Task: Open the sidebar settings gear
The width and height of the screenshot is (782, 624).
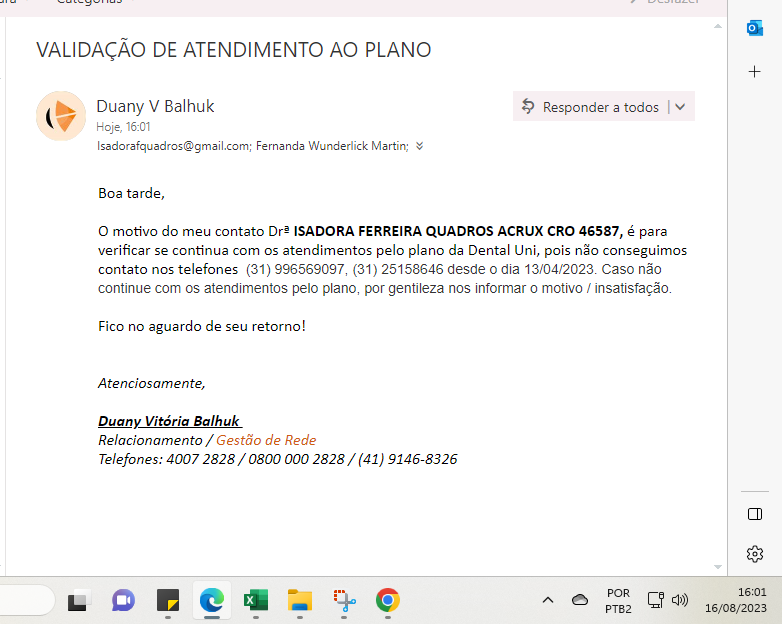Action: click(x=755, y=554)
